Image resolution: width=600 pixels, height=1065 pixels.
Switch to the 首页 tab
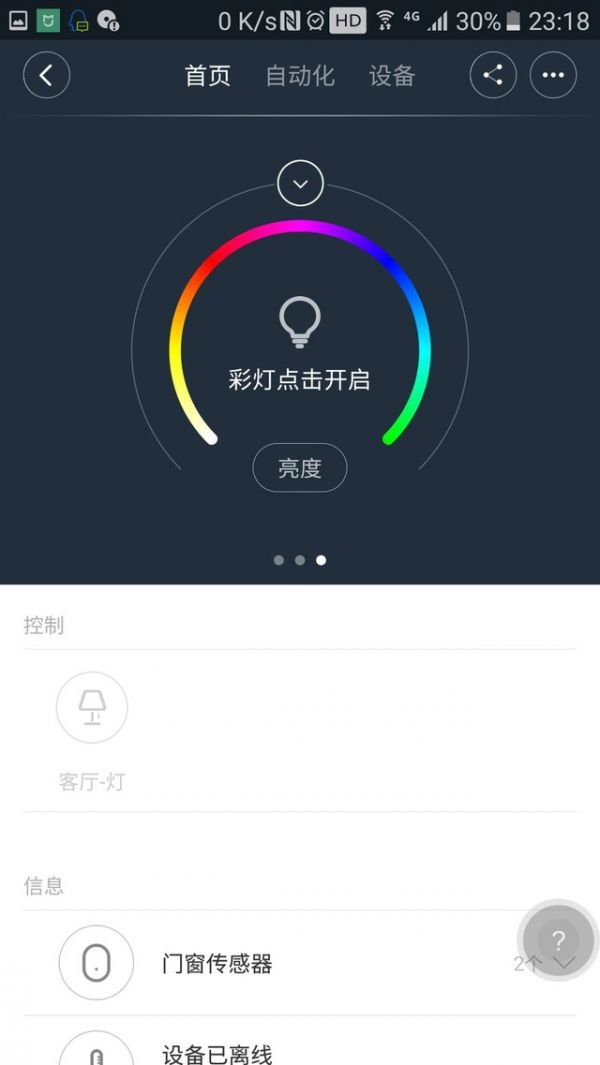(208, 76)
